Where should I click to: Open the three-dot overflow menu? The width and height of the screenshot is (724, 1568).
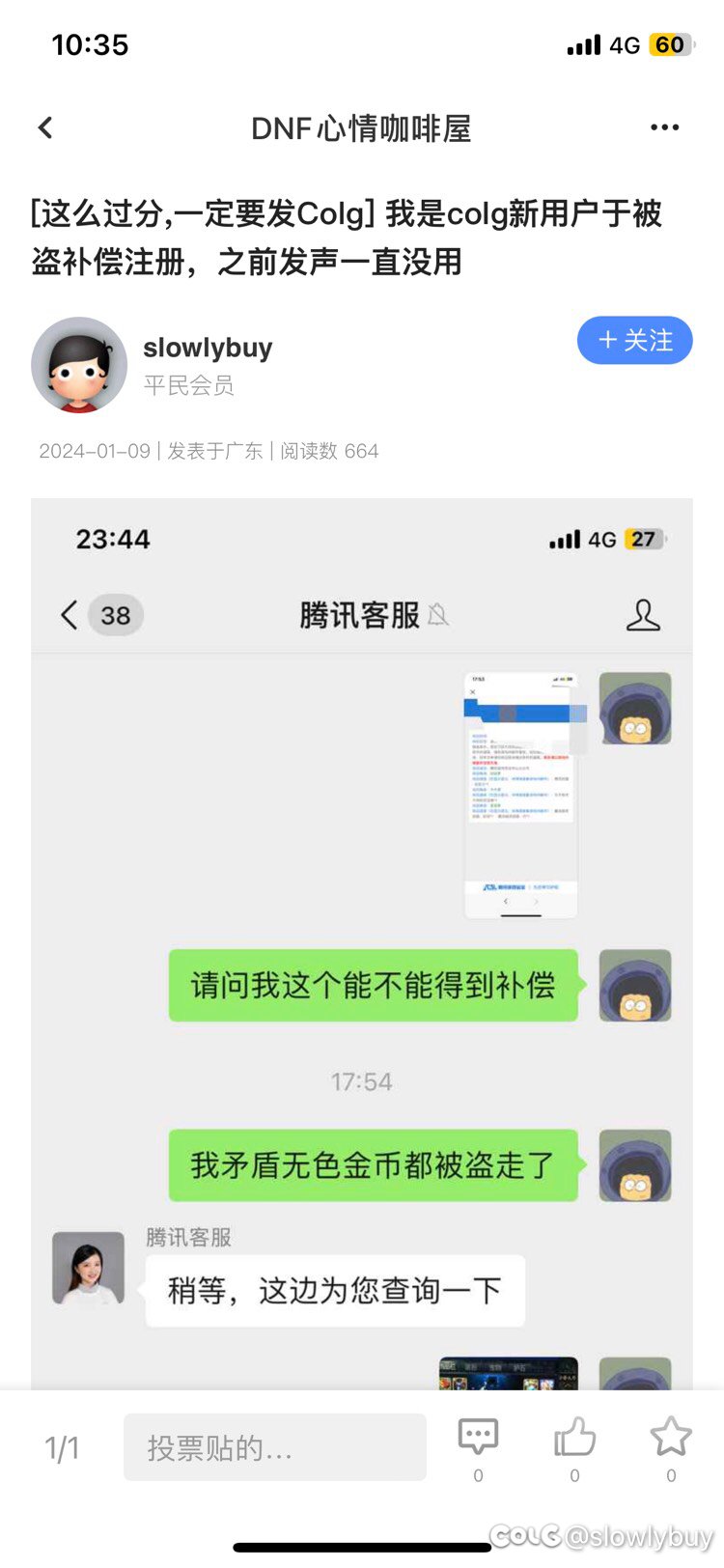coord(664,127)
